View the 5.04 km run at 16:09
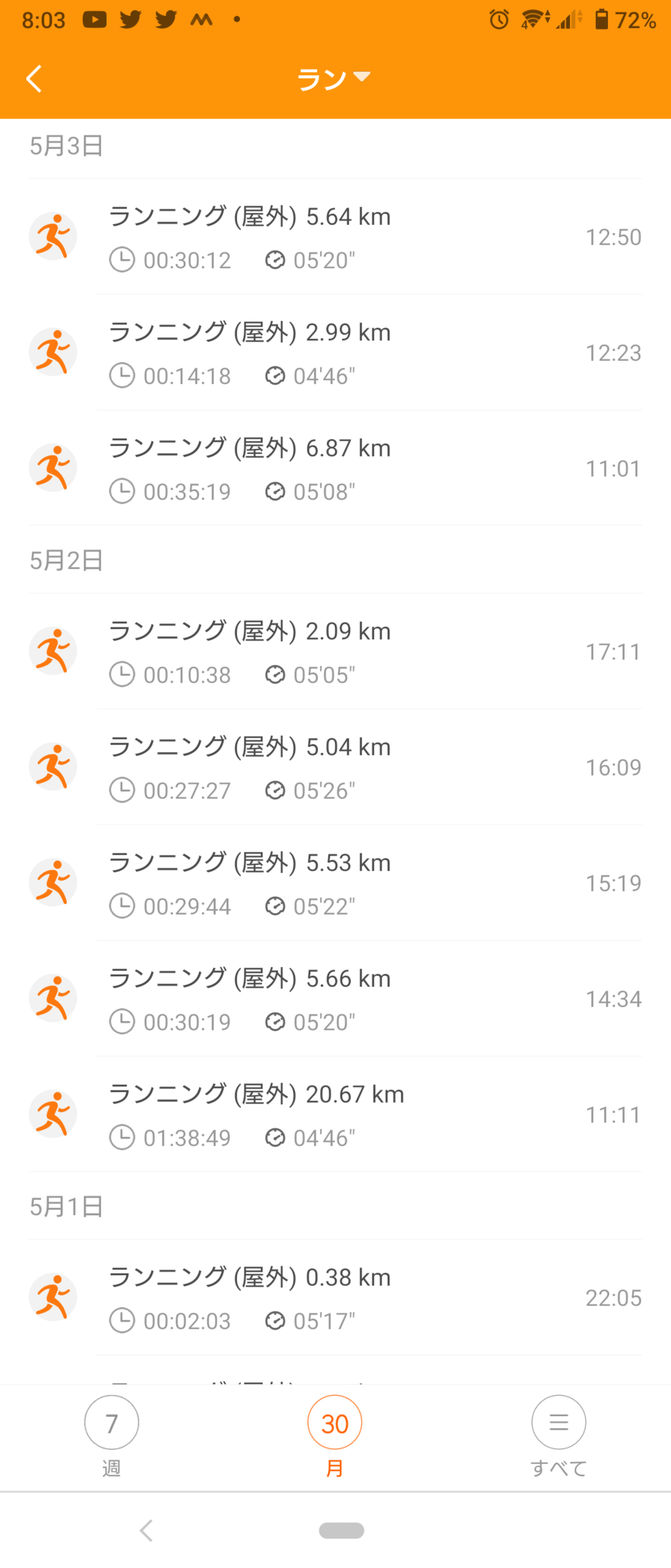This screenshot has width=671, height=1568. tap(334, 767)
